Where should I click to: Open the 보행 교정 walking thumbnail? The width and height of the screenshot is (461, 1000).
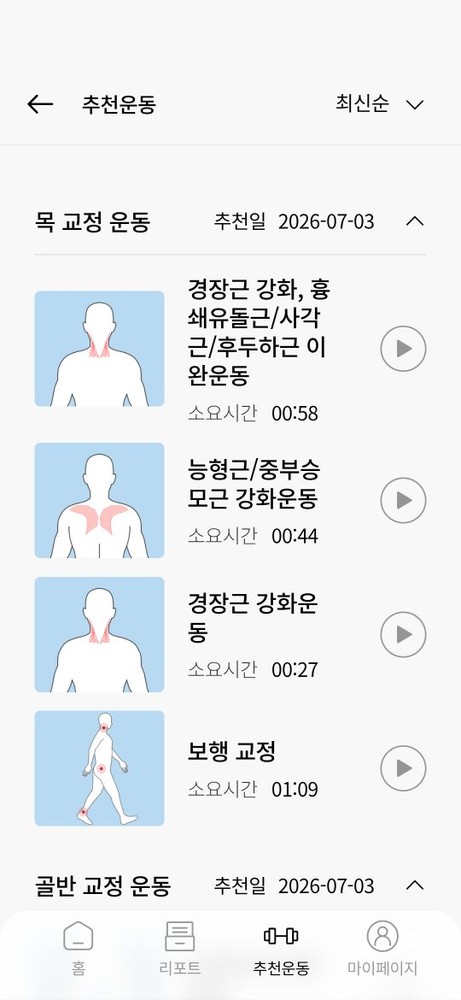pos(99,768)
